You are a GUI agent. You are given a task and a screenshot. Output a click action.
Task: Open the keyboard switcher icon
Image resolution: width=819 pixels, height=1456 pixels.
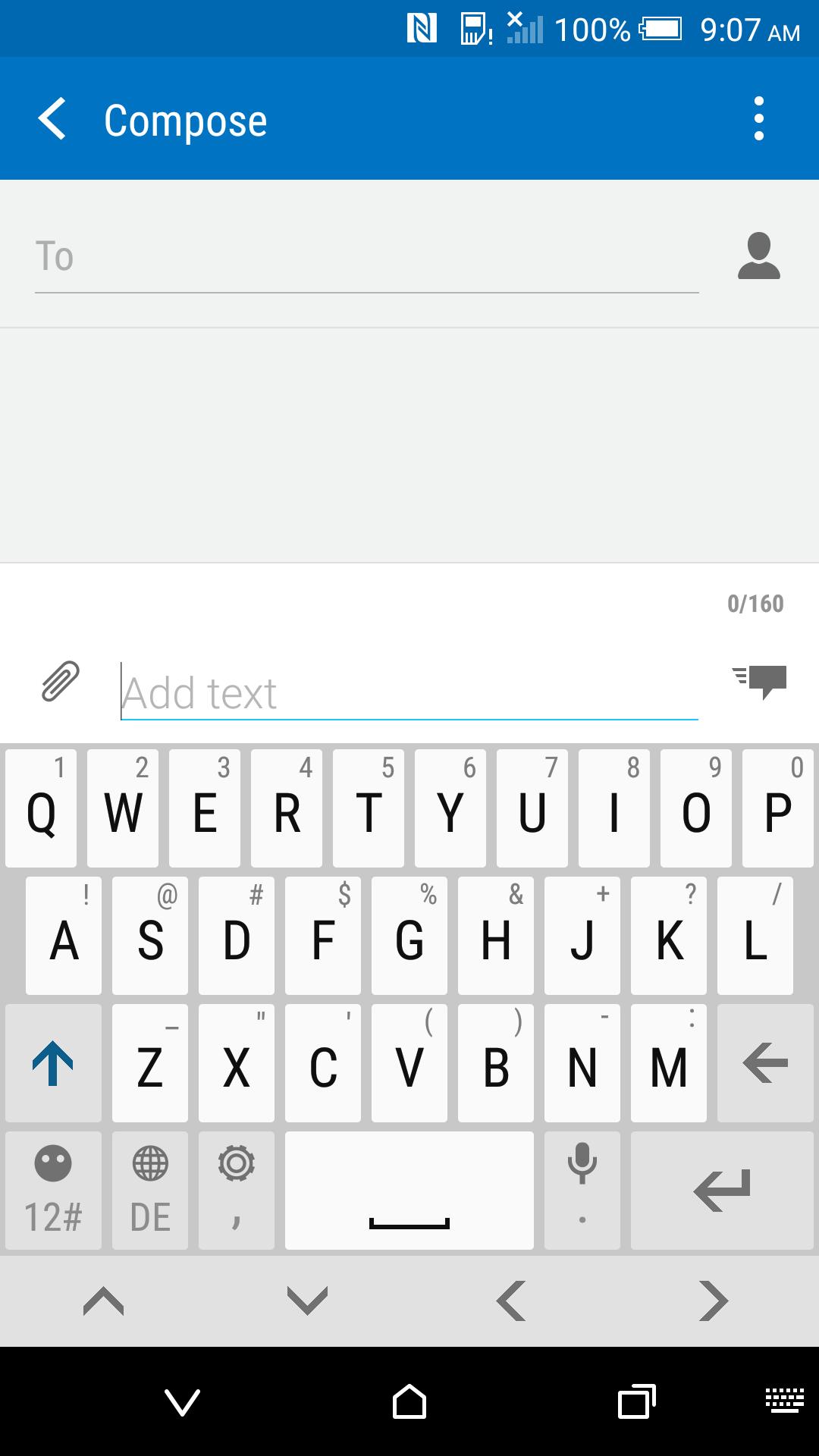(784, 1400)
